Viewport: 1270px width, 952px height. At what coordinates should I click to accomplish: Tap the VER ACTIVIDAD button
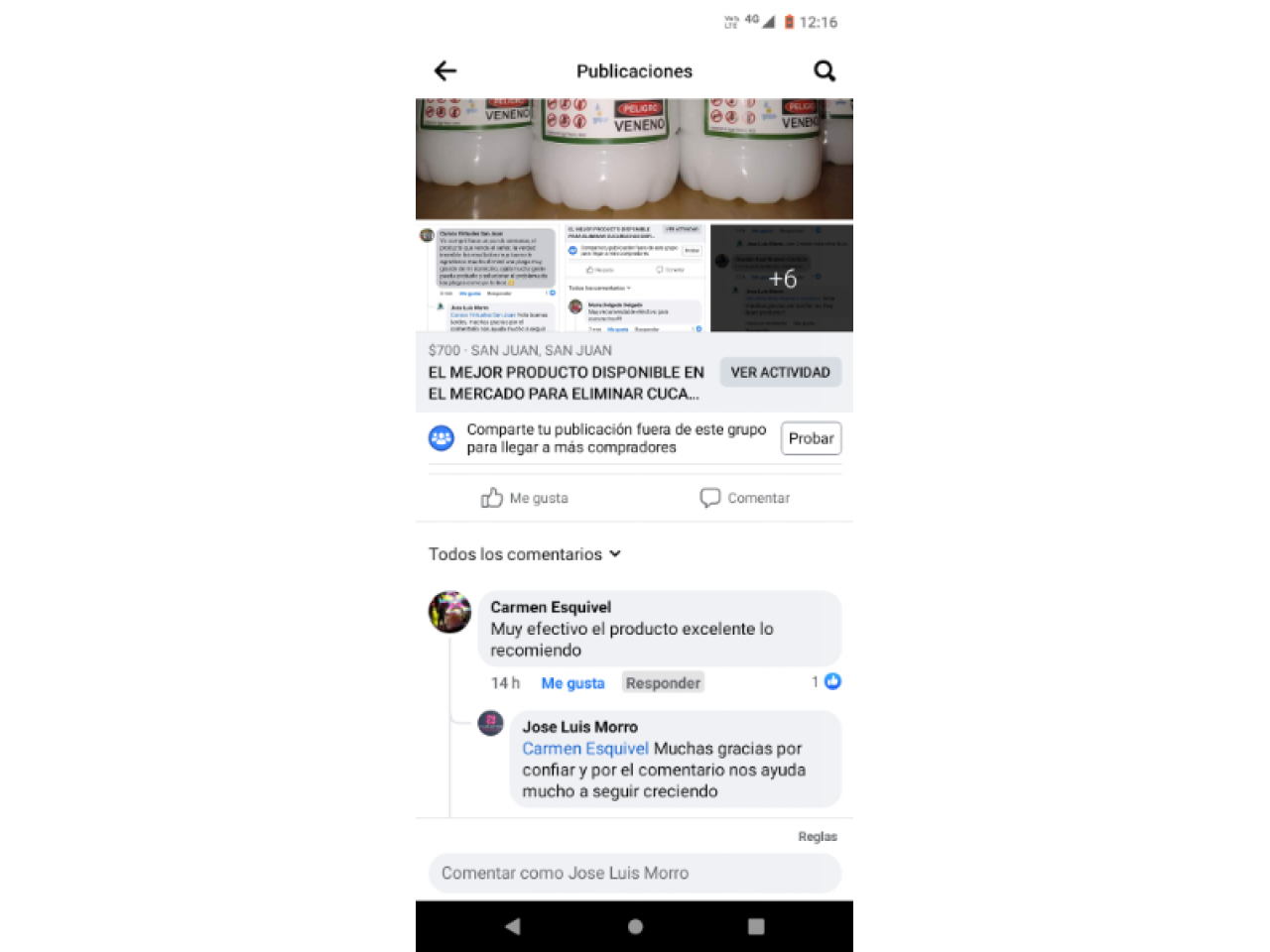click(x=780, y=372)
